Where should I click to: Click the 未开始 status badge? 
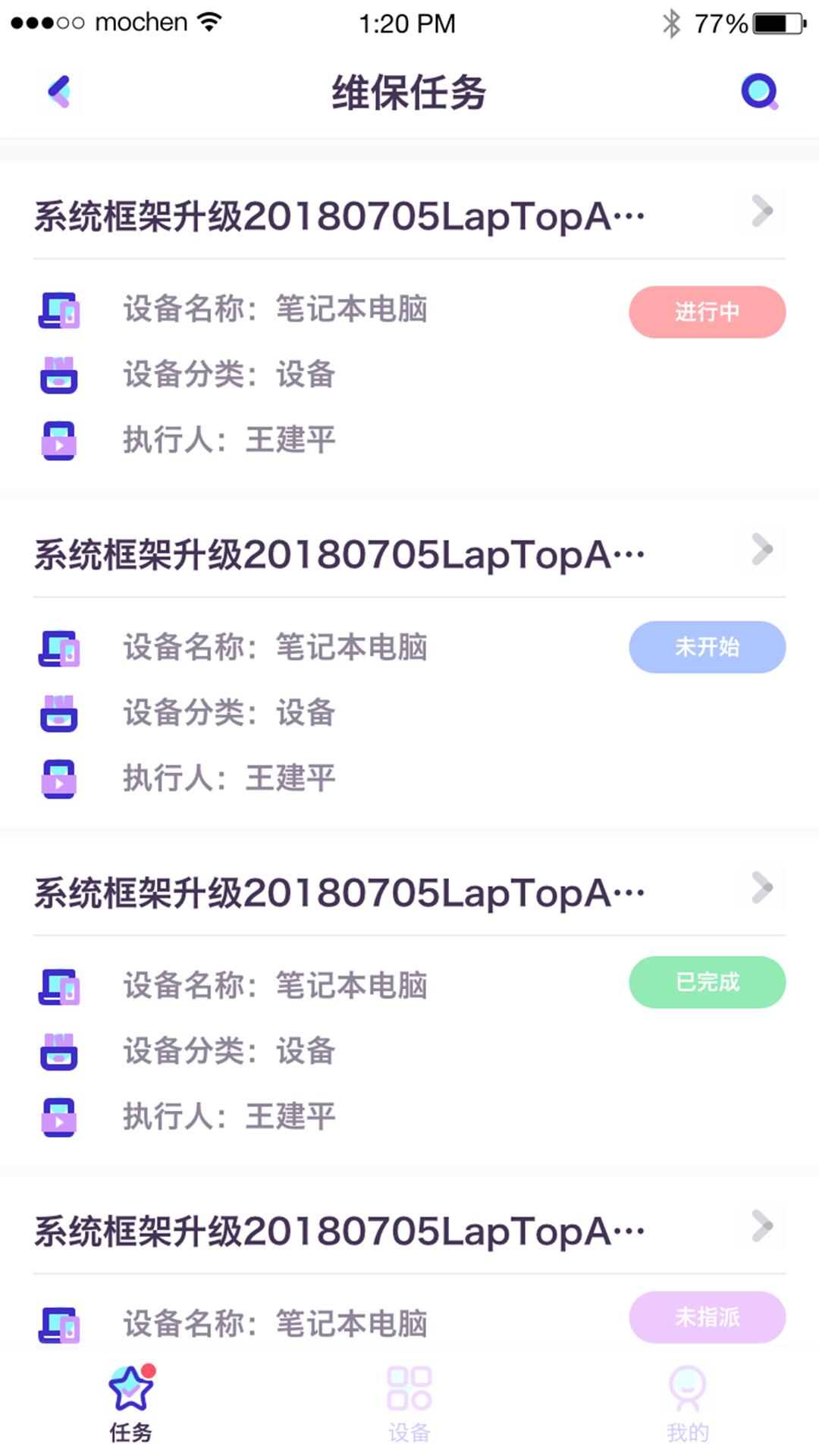[x=707, y=647]
